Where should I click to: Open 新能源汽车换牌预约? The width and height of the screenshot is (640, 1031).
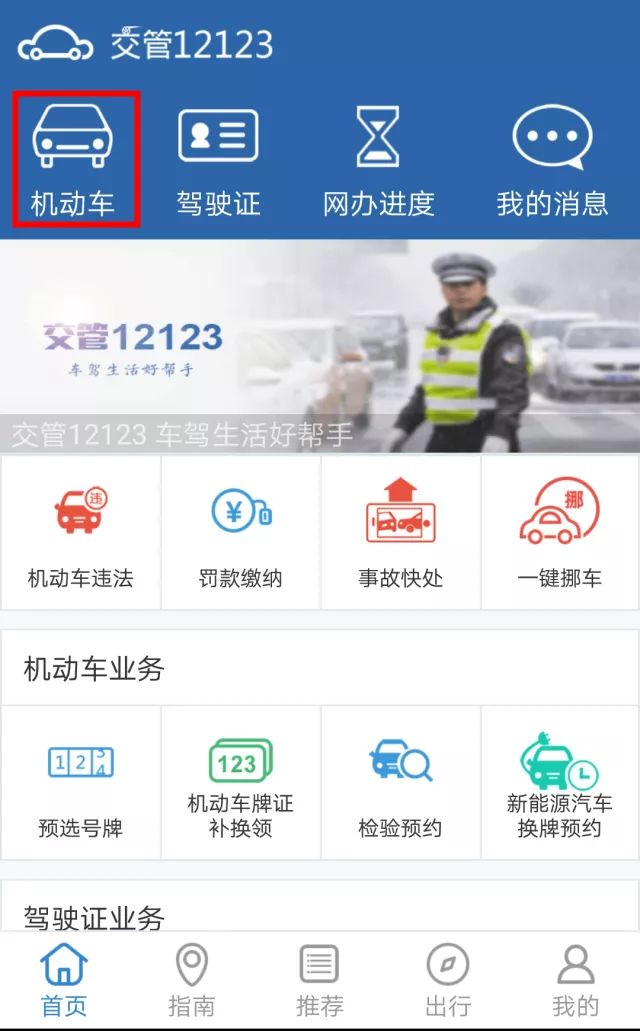560,783
